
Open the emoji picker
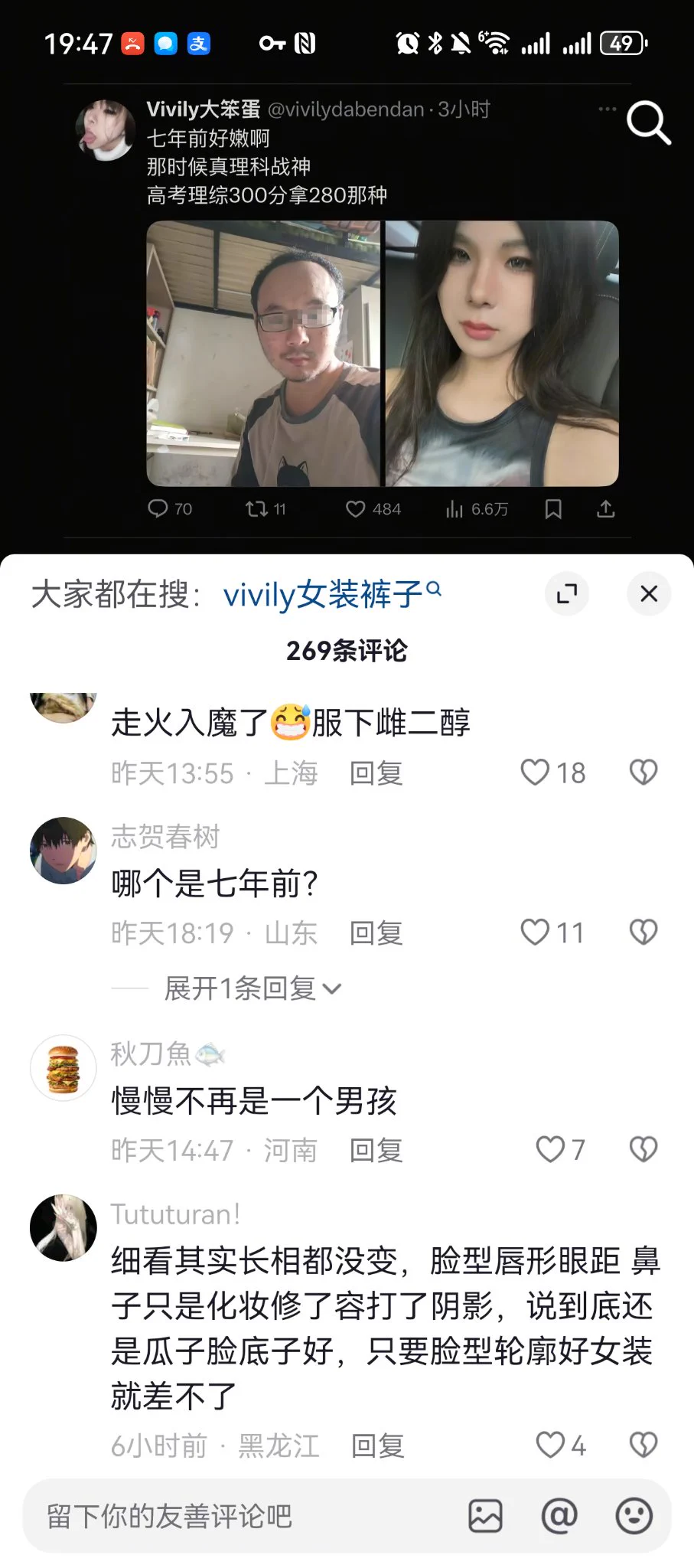tap(634, 1516)
